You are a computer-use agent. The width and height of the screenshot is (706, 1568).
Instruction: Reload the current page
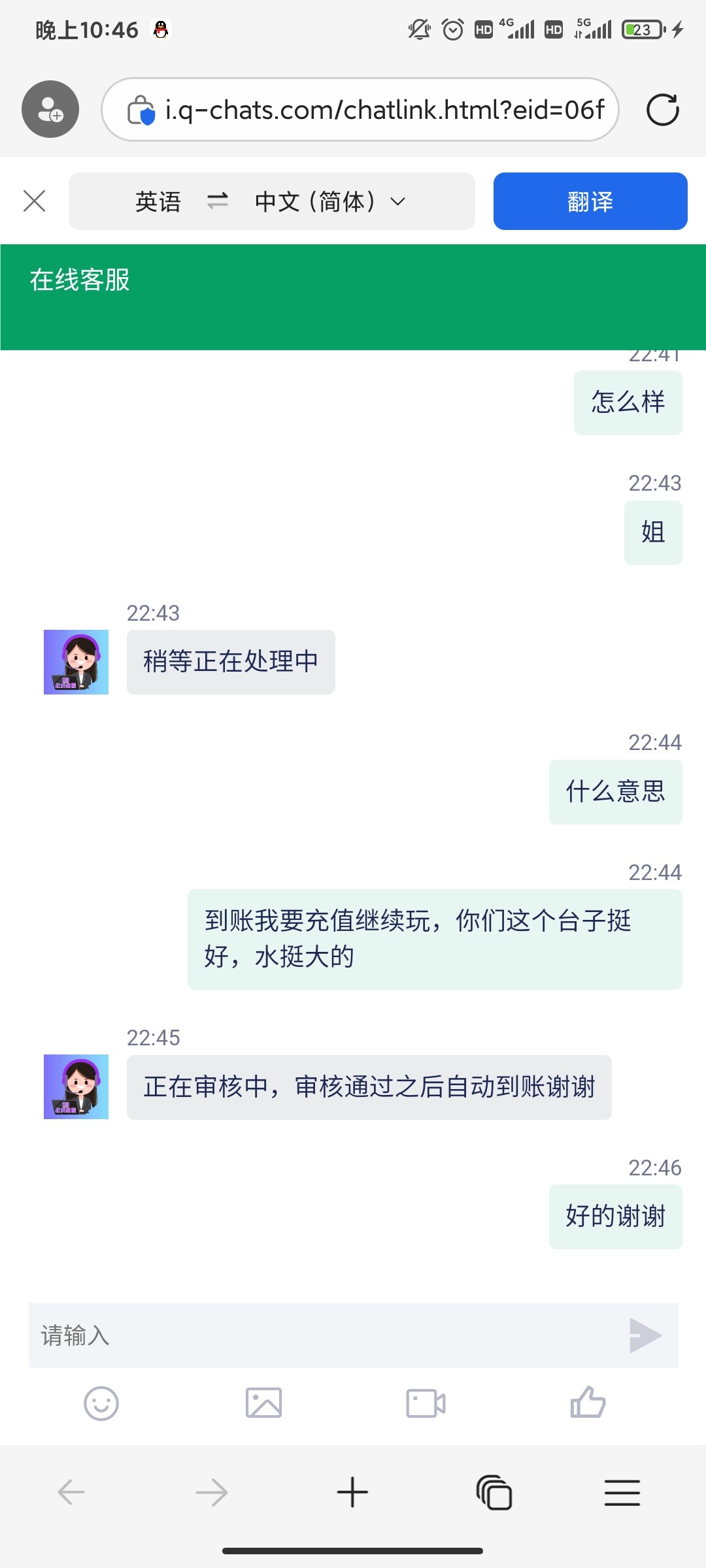click(662, 110)
